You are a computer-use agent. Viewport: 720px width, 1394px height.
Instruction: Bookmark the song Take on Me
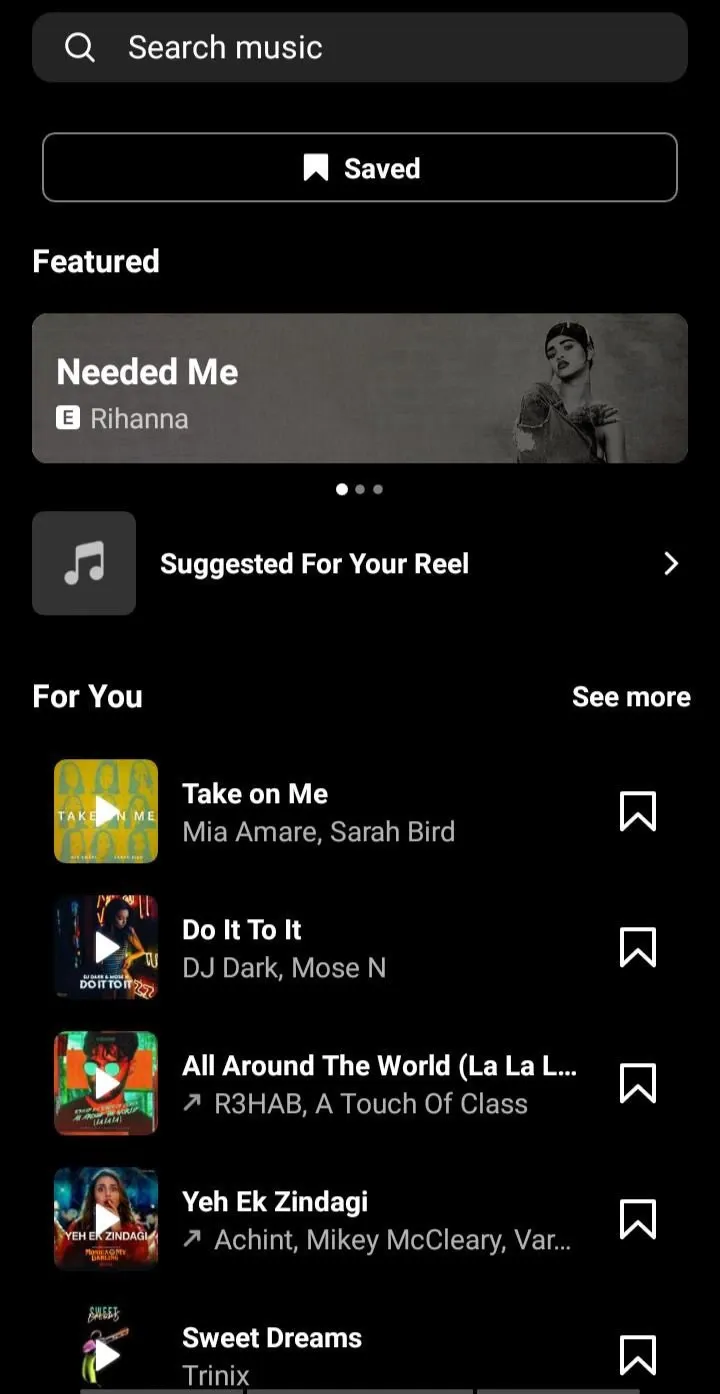pos(637,811)
